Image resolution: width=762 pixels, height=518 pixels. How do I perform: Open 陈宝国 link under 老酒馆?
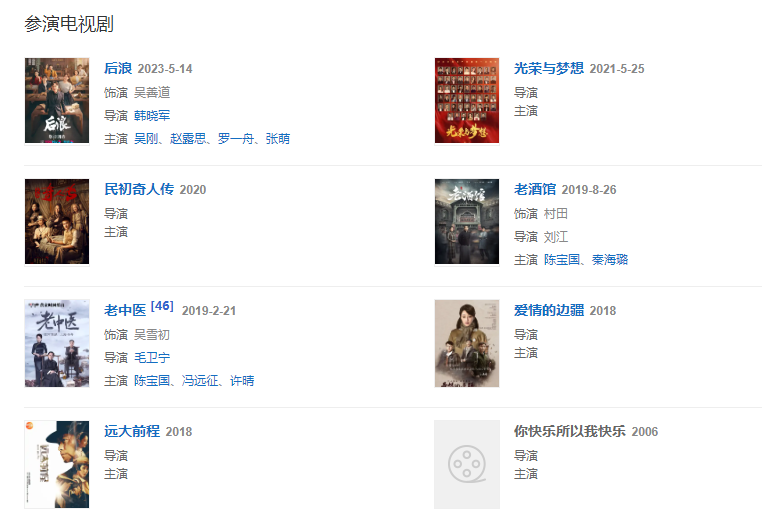click(x=561, y=260)
